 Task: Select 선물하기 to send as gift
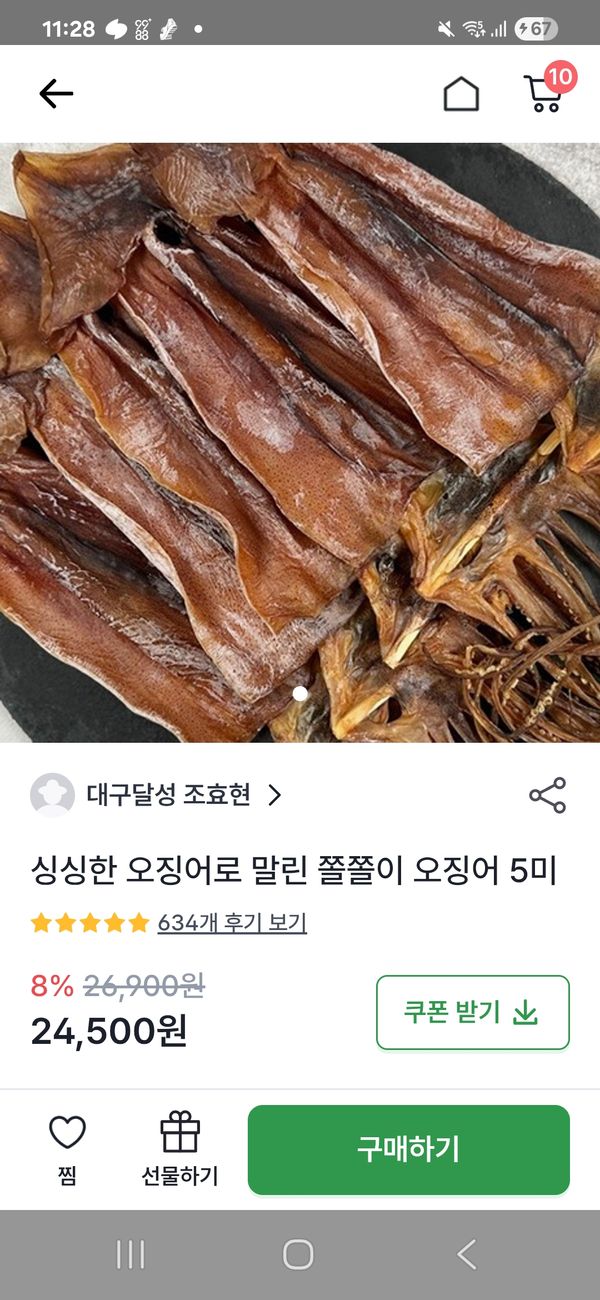pos(180,1149)
